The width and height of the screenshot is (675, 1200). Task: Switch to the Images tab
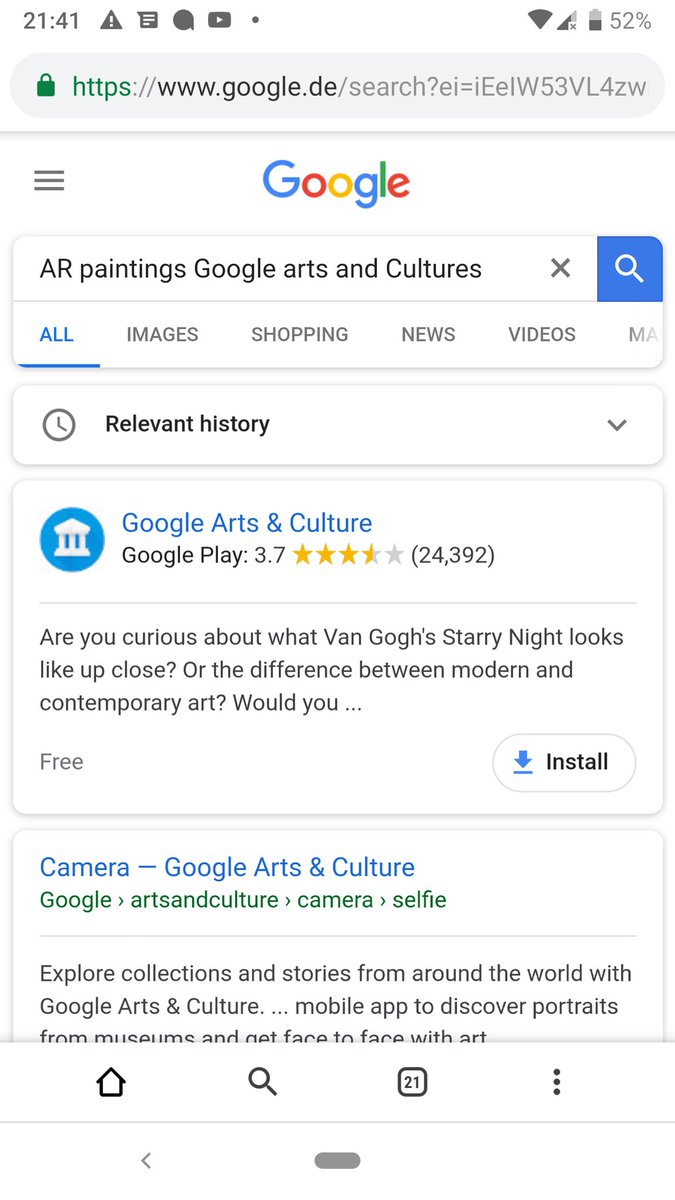tap(162, 335)
